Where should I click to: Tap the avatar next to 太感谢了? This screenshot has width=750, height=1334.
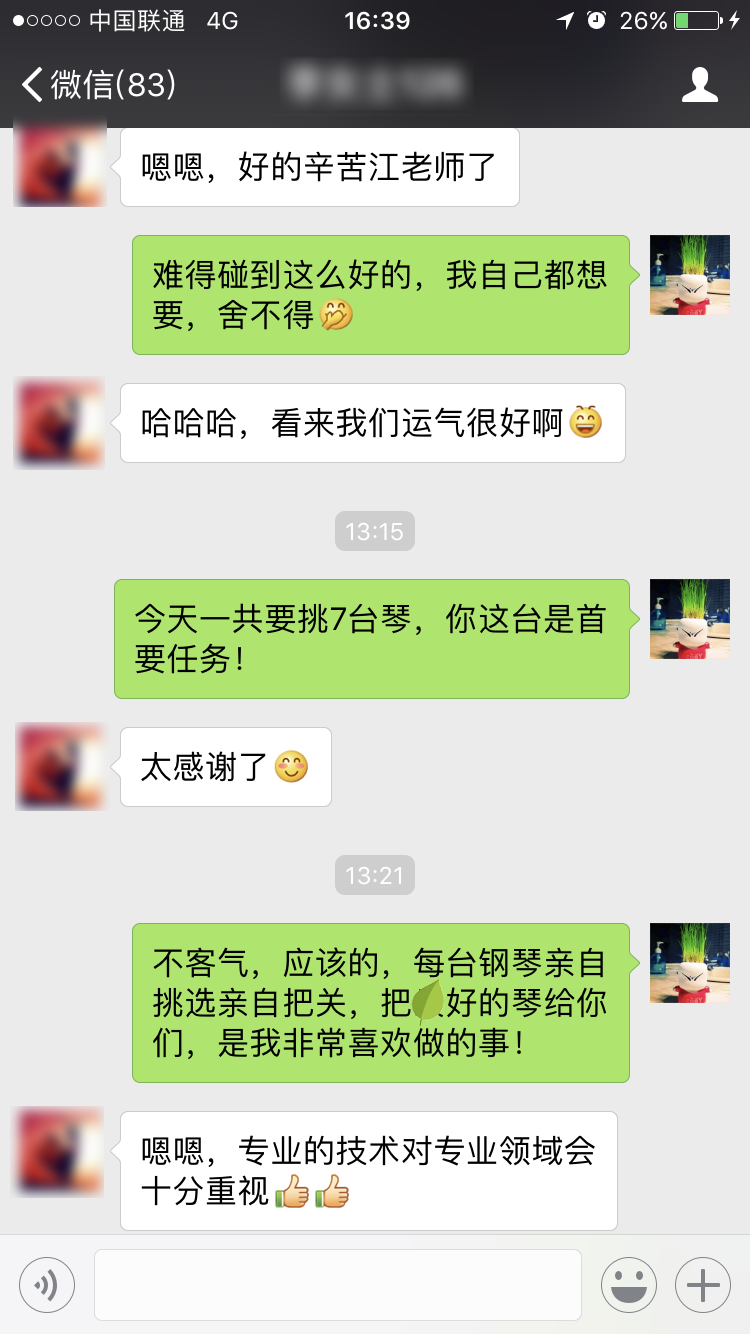point(60,766)
